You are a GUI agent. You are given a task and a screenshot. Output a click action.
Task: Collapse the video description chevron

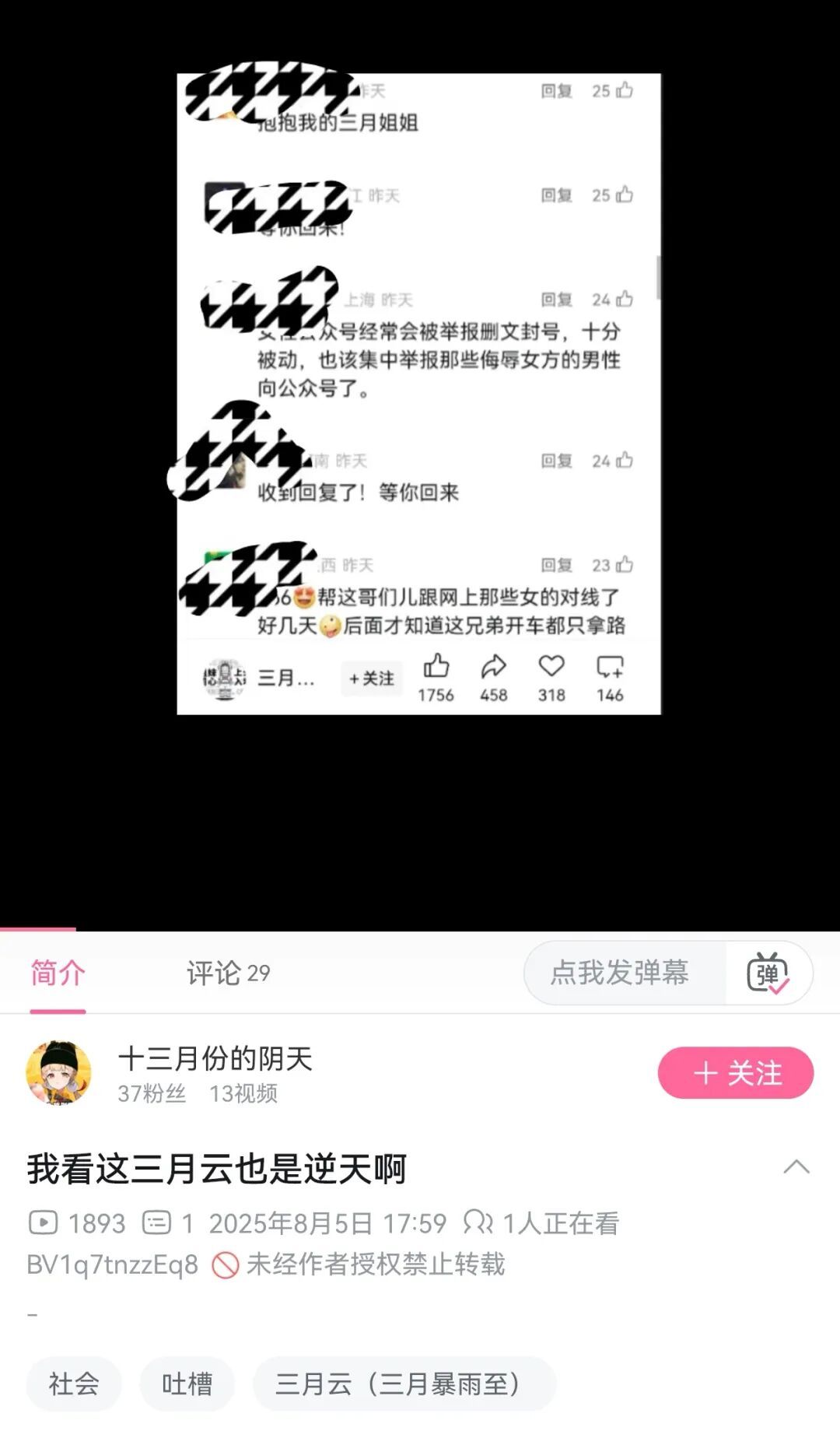tap(796, 1167)
